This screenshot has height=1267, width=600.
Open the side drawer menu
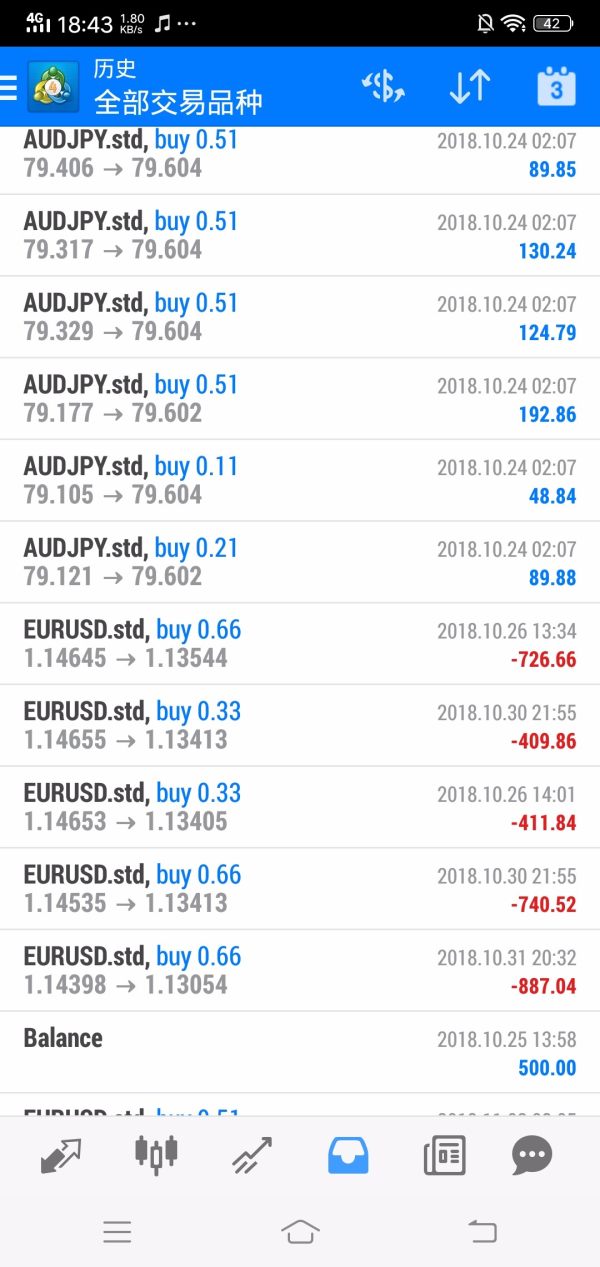pos(9,88)
